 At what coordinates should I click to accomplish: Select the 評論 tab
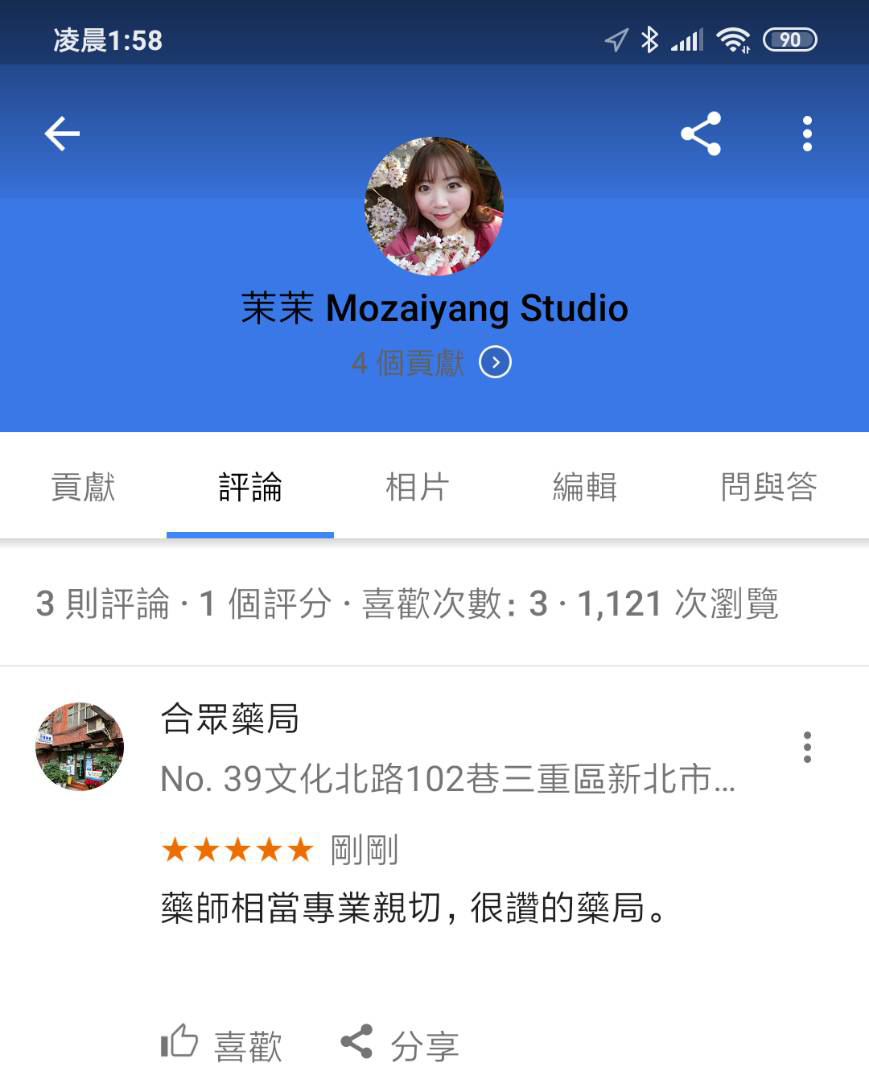pos(250,487)
